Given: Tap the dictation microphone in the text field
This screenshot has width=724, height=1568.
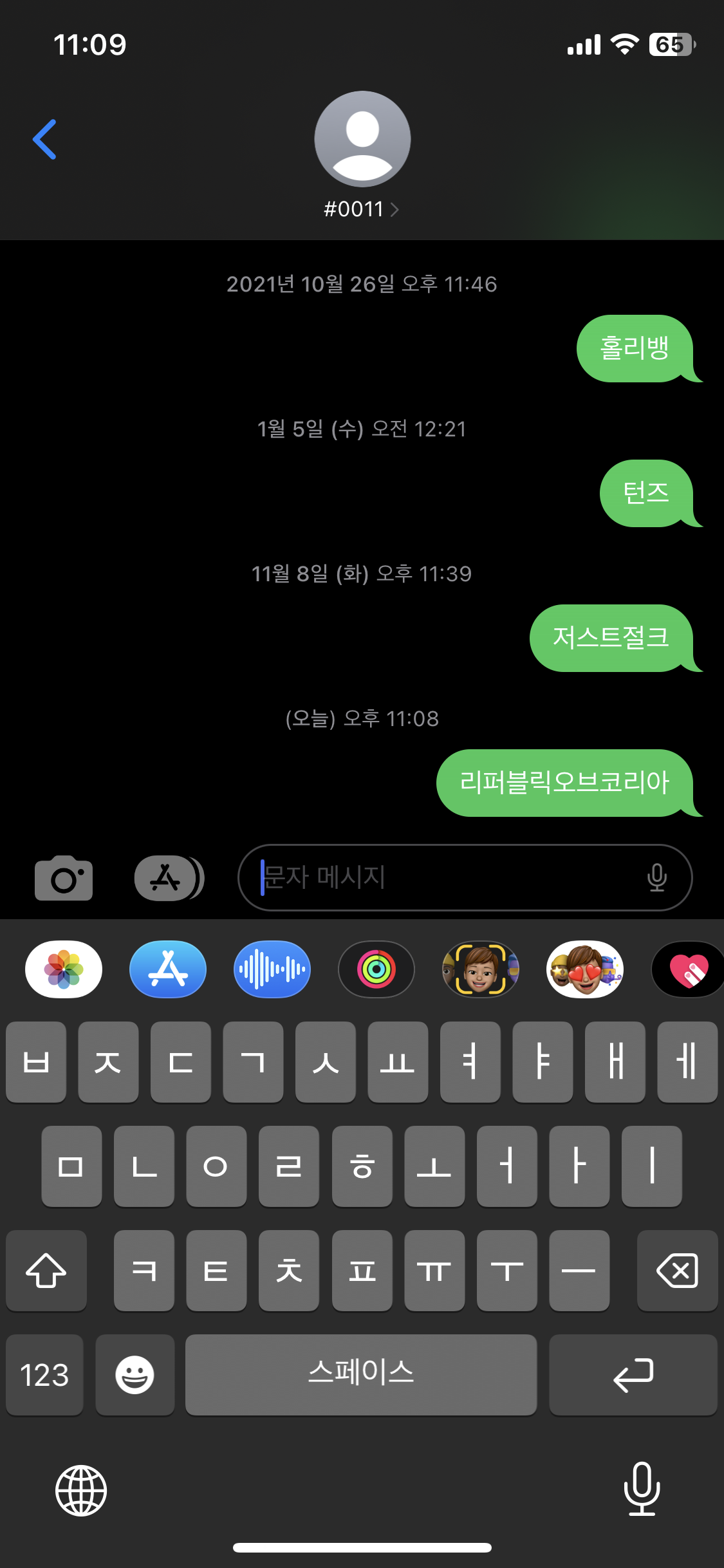Looking at the screenshot, I should pyautogui.click(x=658, y=877).
